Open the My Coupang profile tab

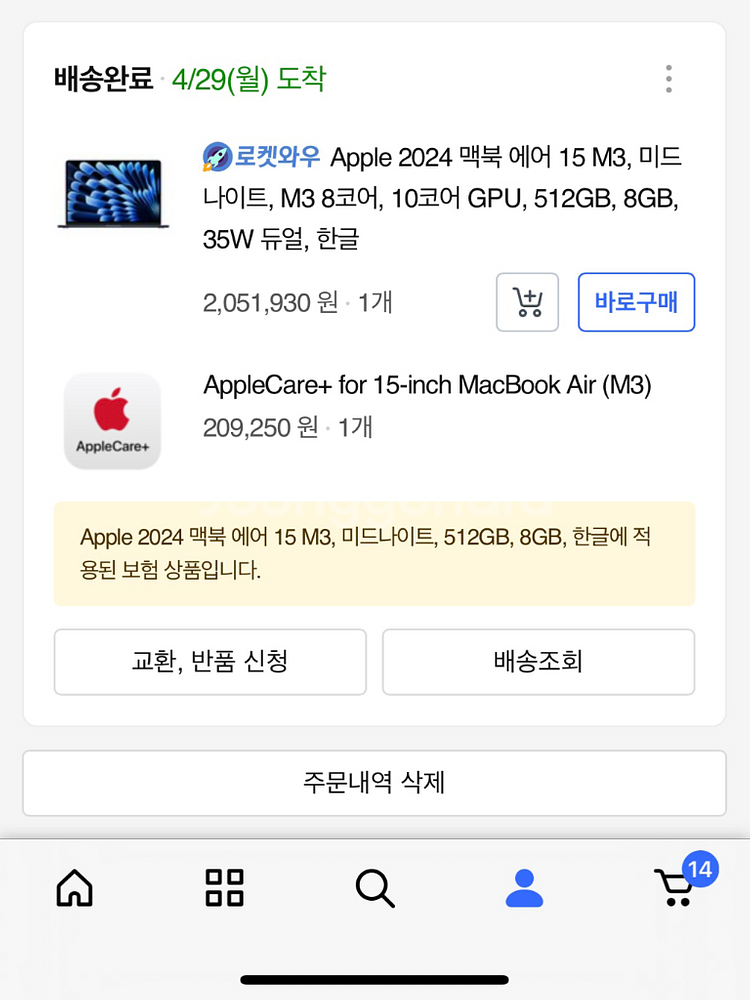(x=524, y=887)
